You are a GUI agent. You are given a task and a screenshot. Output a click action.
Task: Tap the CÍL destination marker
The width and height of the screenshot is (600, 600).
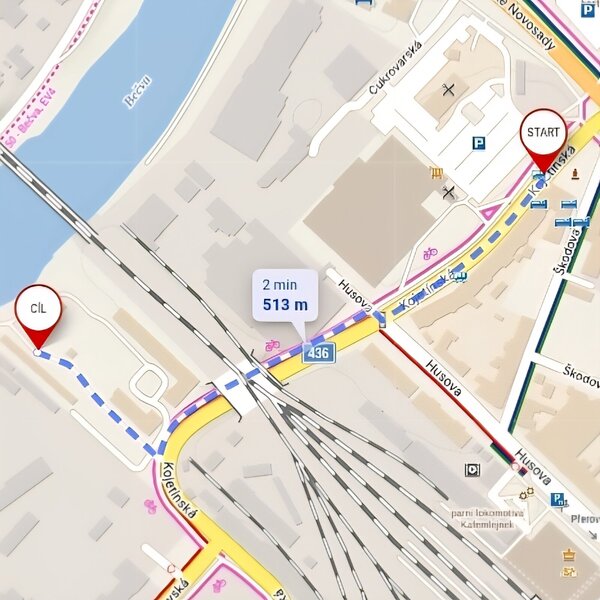[39, 308]
